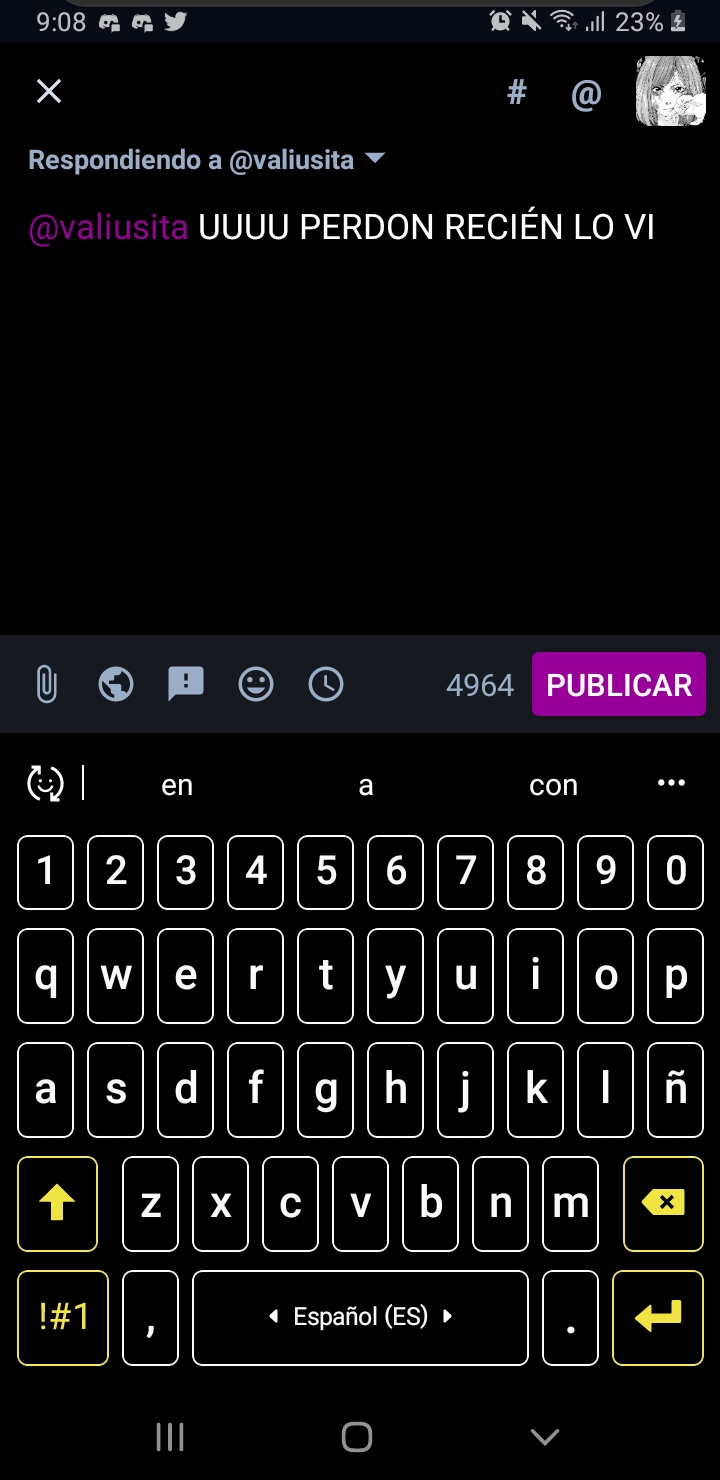Expand the Respondiendo a @valiusita dropdown

(x=375, y=160)
